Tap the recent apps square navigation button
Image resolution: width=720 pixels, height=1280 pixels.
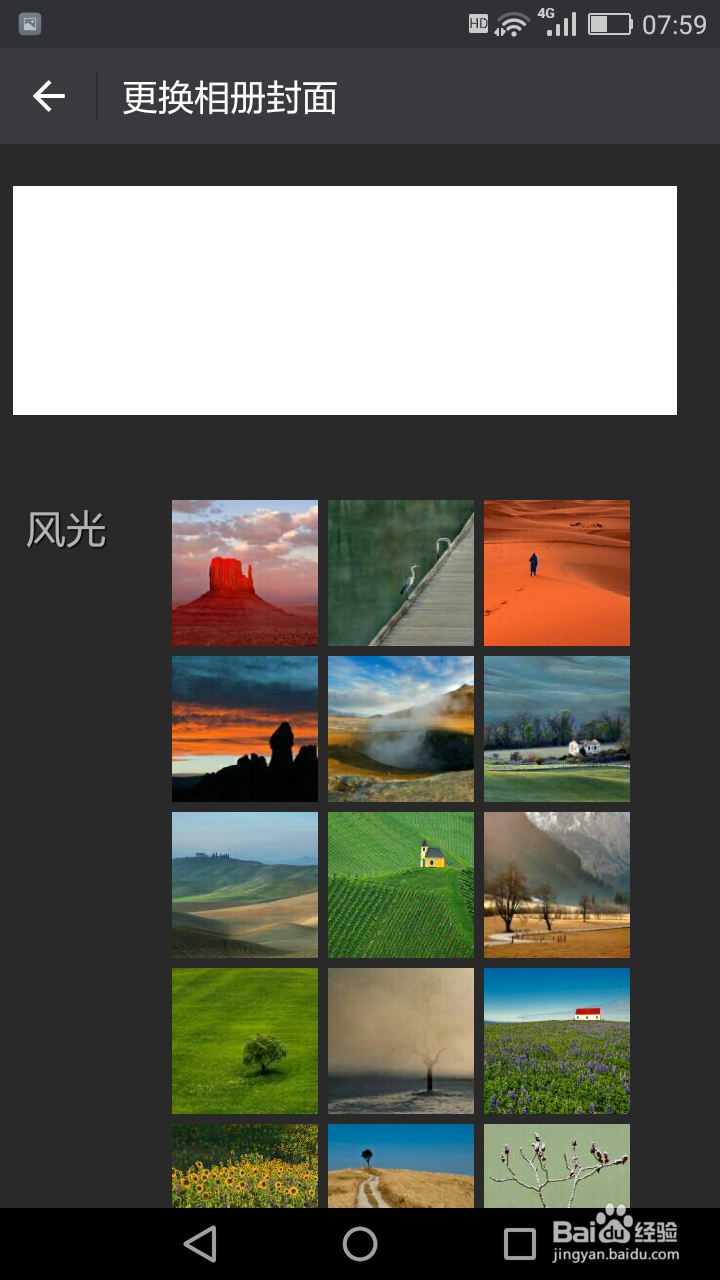(516, 1243)
